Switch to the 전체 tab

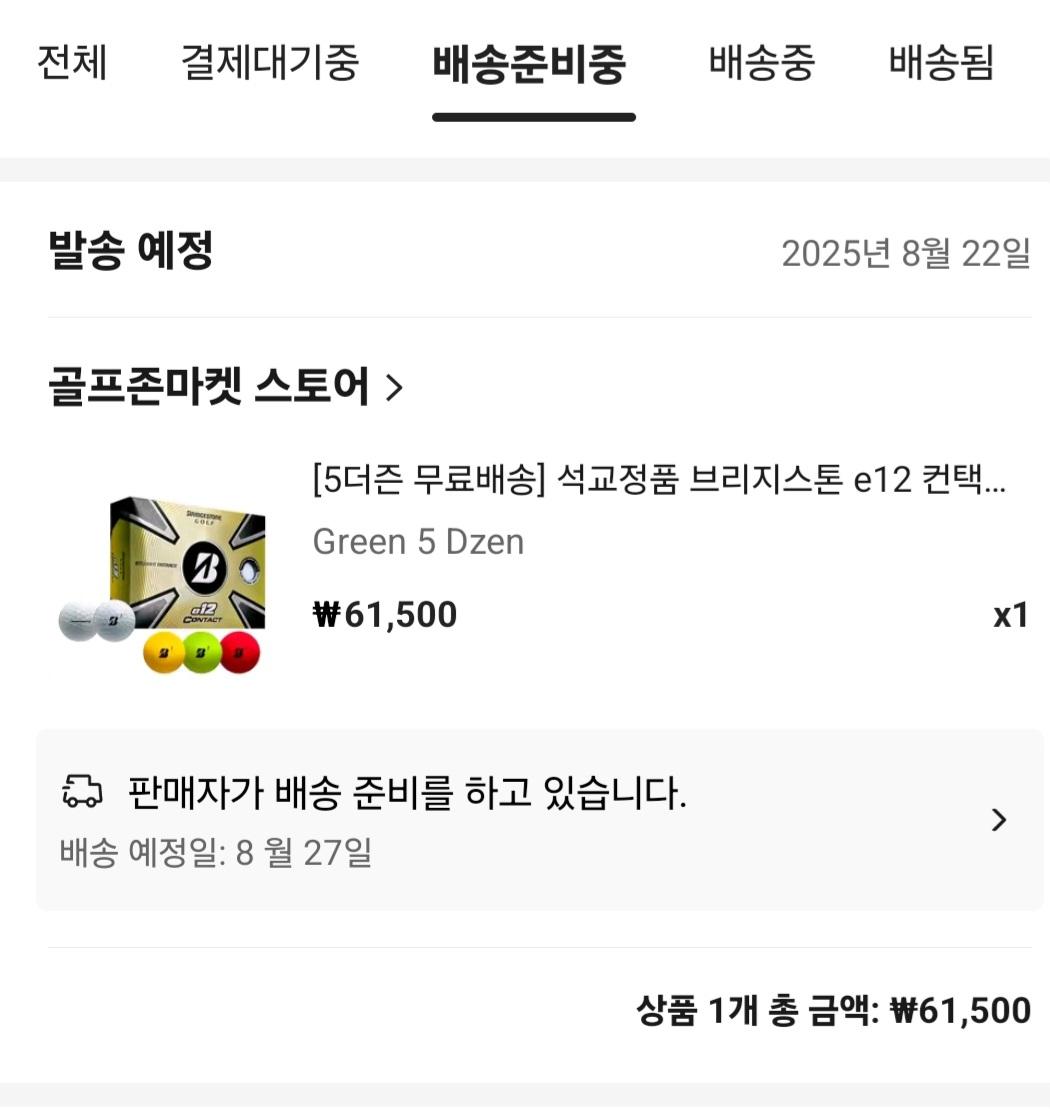71,63
